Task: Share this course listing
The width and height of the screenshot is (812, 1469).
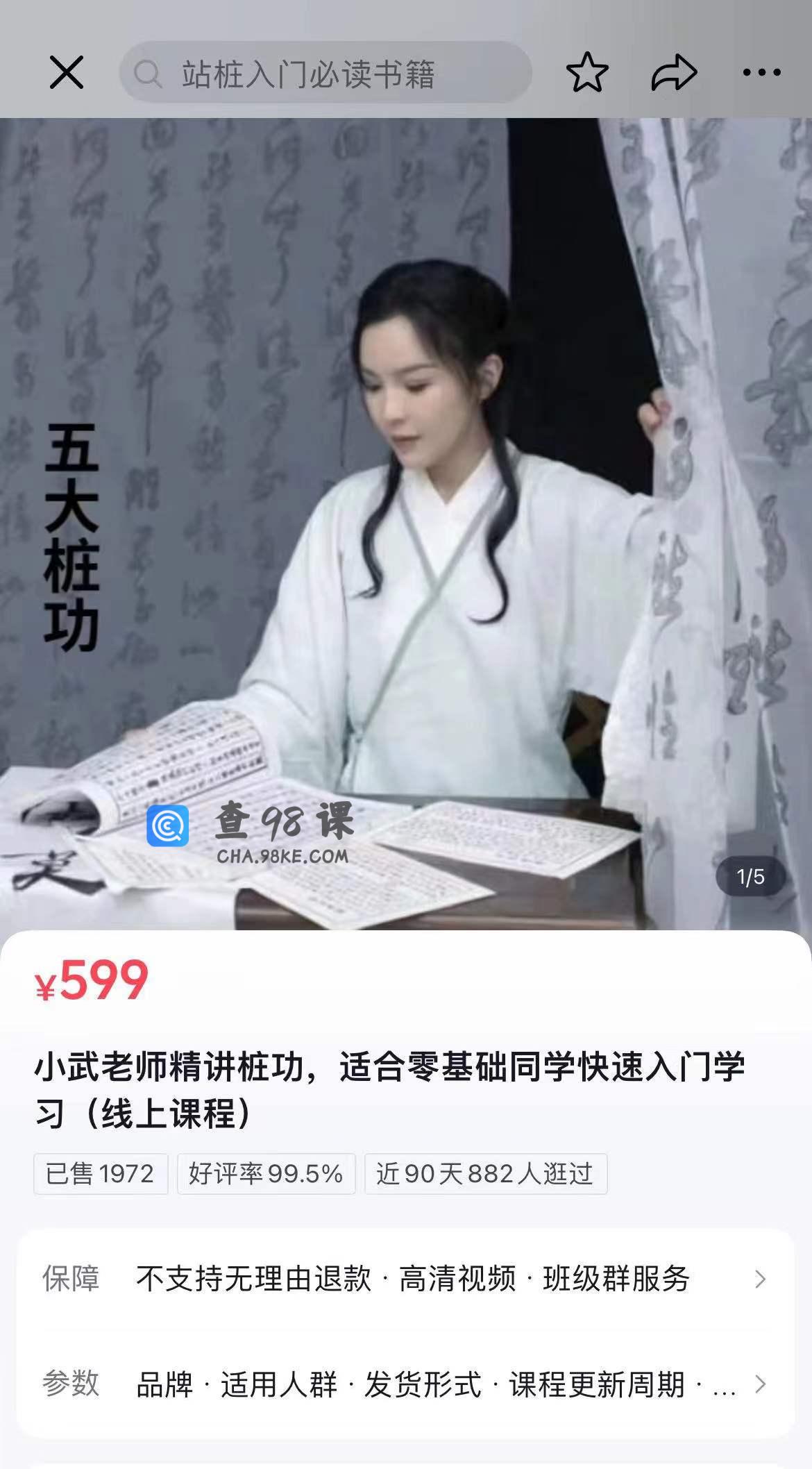Action: [x=673, y=72]
